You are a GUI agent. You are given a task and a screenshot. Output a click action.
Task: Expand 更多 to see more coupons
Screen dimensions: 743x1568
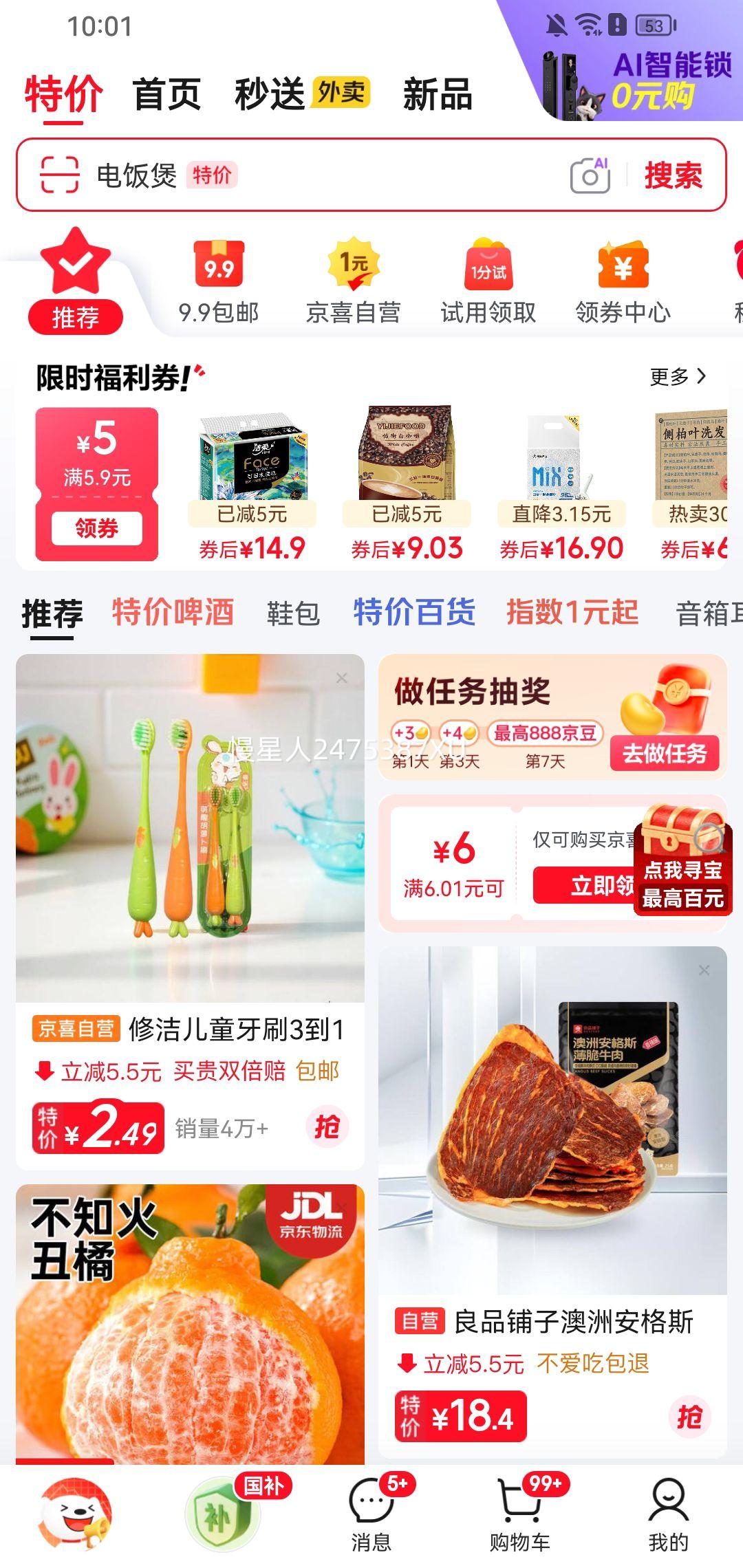coord(678,375)
